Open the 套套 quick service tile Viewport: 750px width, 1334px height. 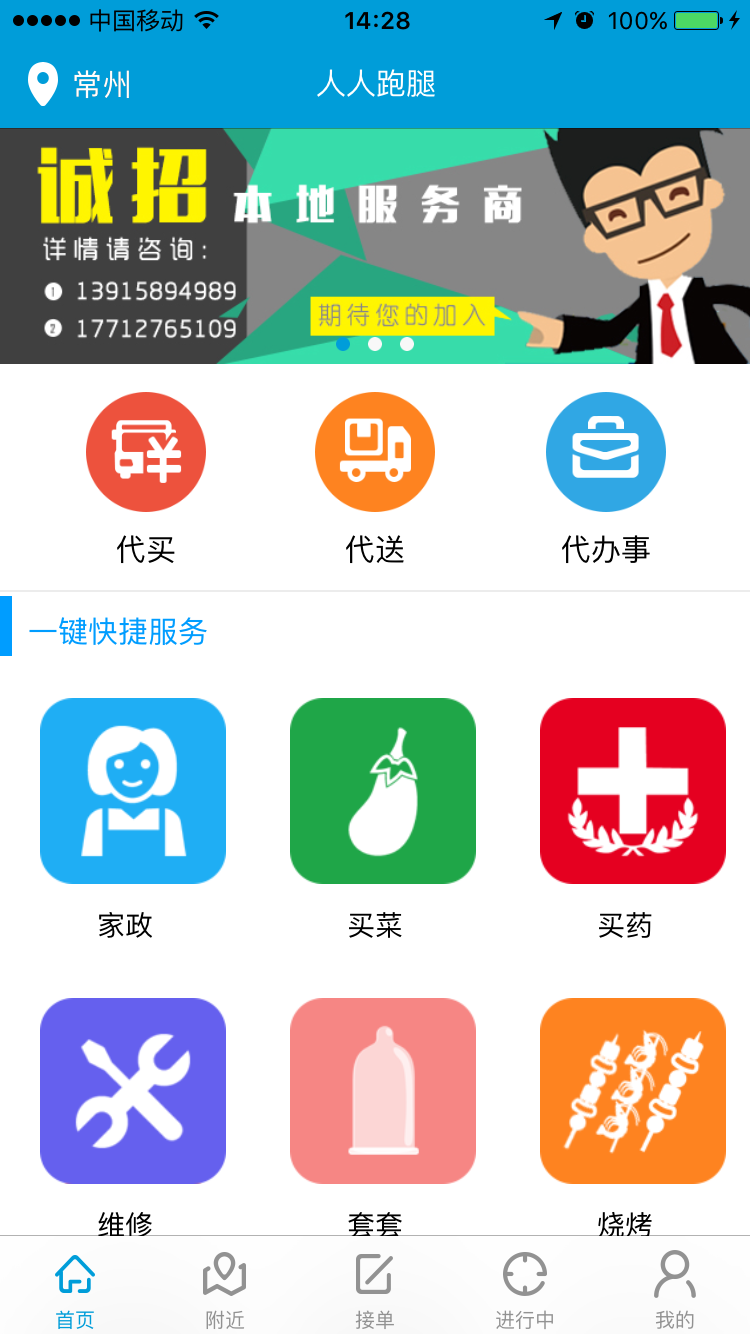pos(383,1091)
